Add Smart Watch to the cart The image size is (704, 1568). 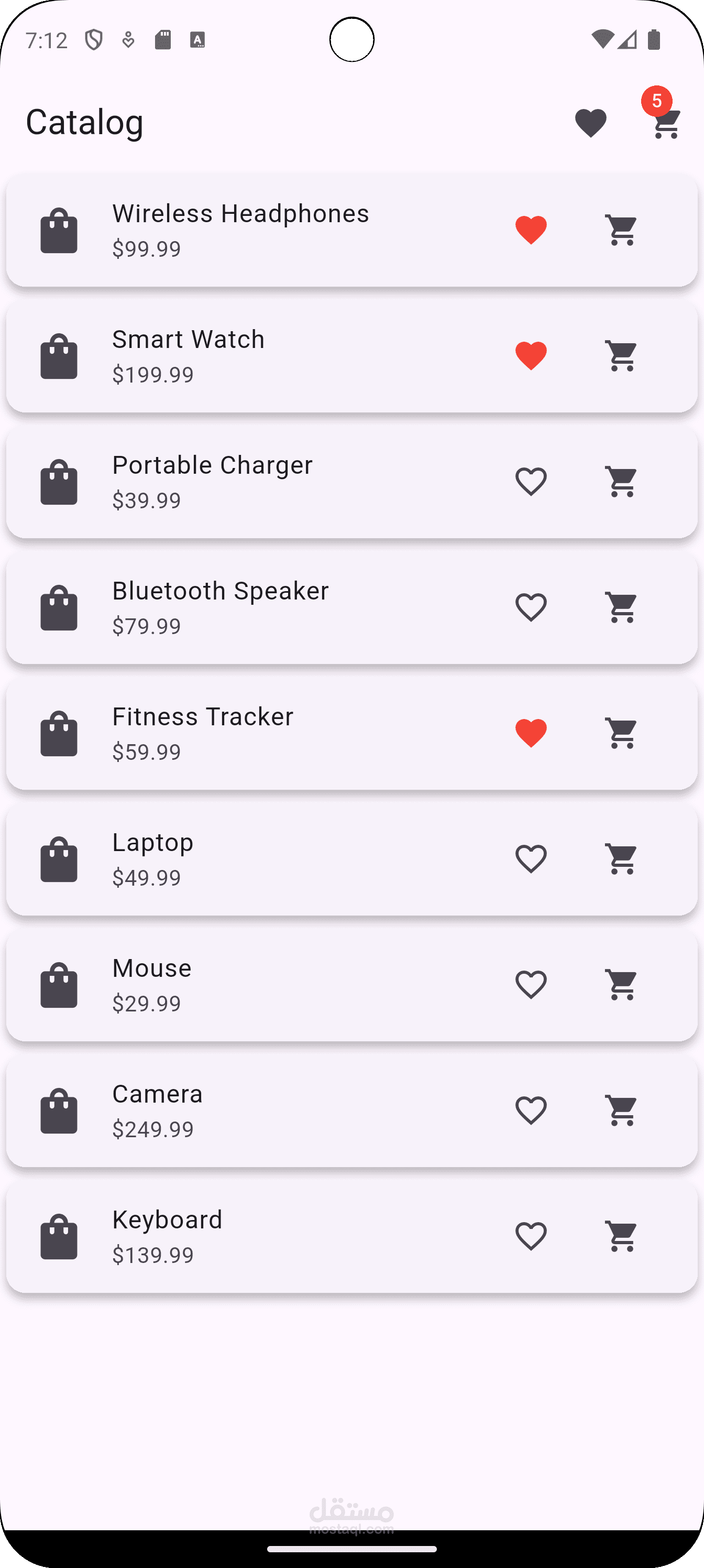pos(621,356)
